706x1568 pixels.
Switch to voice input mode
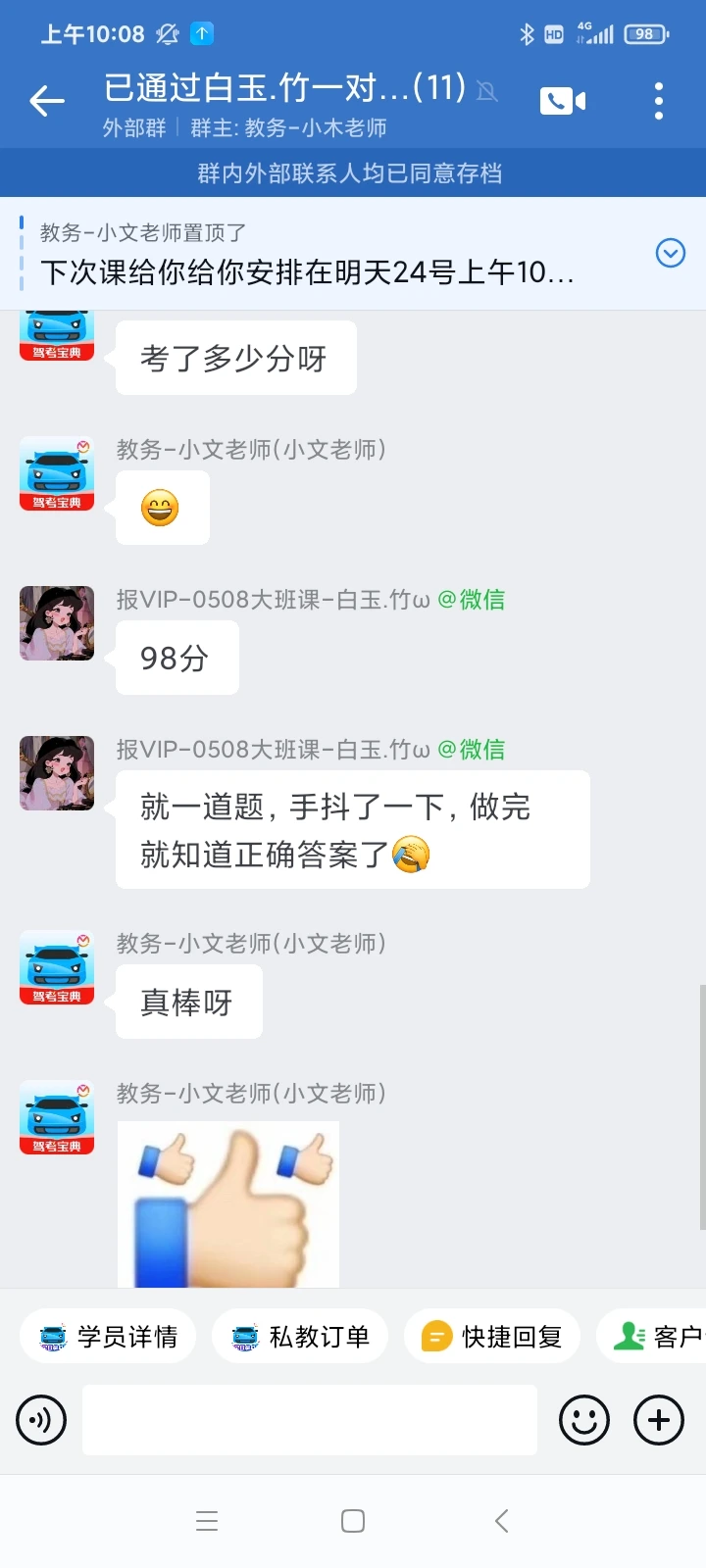[x=41, y=1420]
